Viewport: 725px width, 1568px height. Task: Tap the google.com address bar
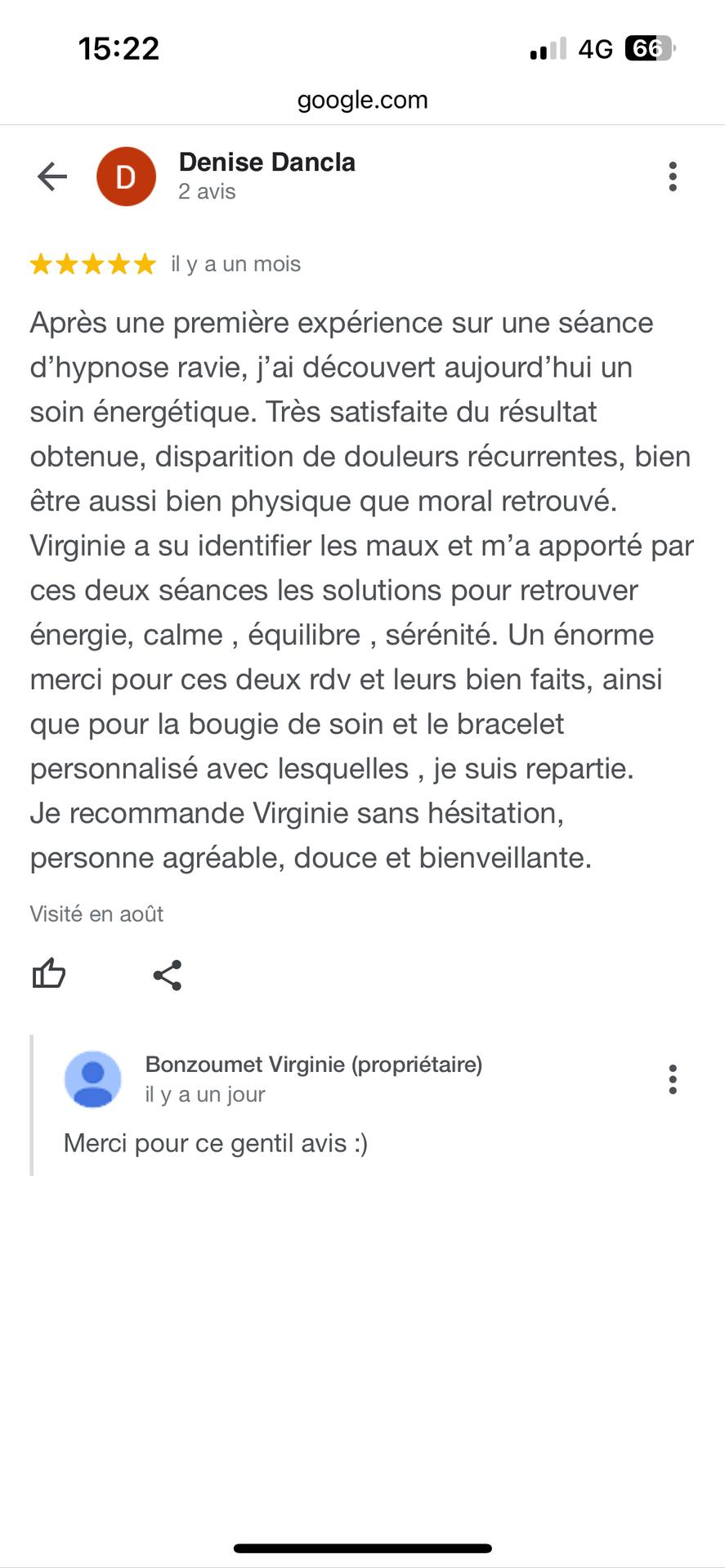coord(362,101)
